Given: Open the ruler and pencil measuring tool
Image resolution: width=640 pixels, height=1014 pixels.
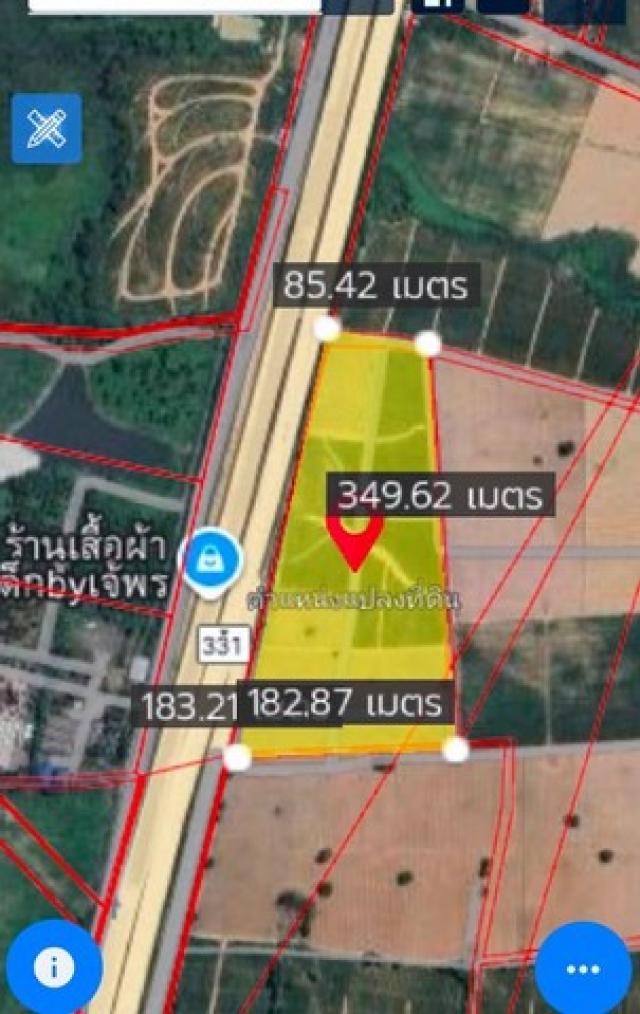Looking at the screenshot, I should 46,128.
